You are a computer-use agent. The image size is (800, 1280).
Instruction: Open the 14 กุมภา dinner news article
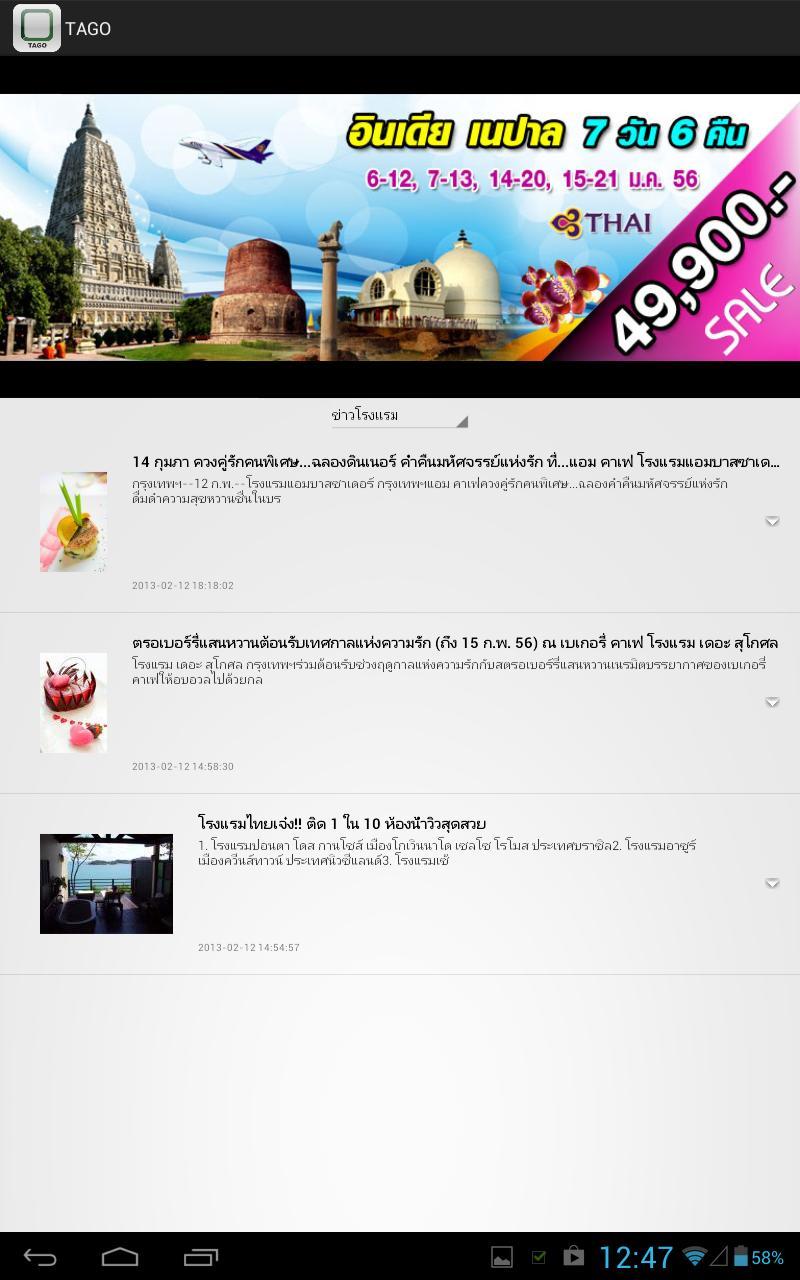coord(455,462)
